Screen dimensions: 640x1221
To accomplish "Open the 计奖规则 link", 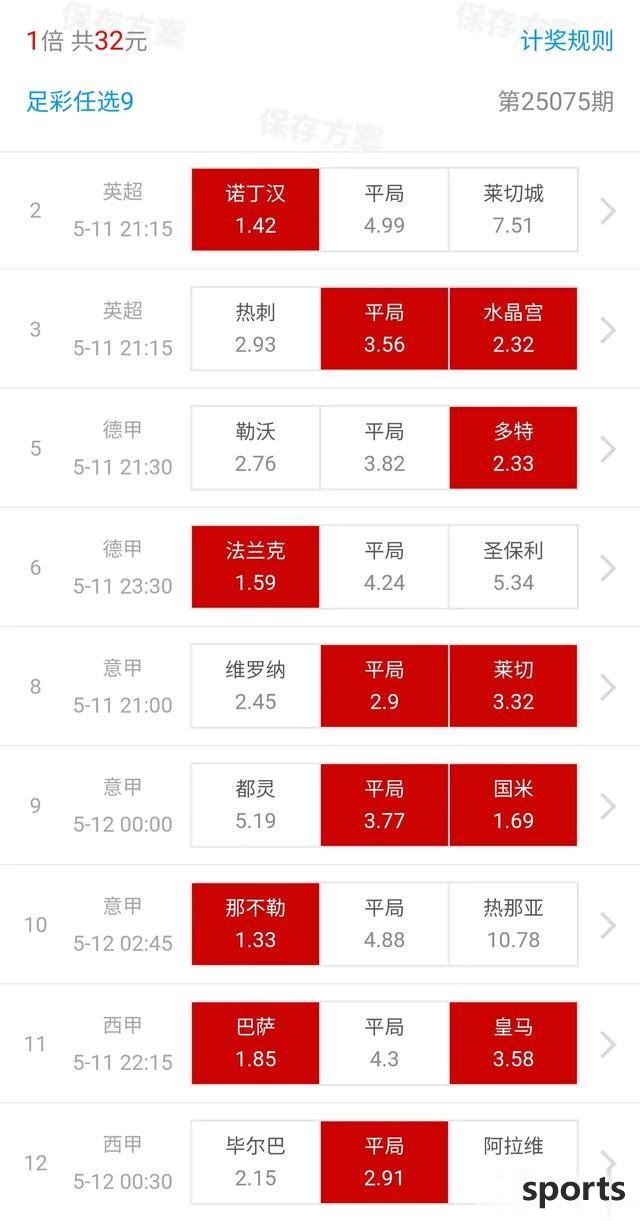I will (567, 41).
